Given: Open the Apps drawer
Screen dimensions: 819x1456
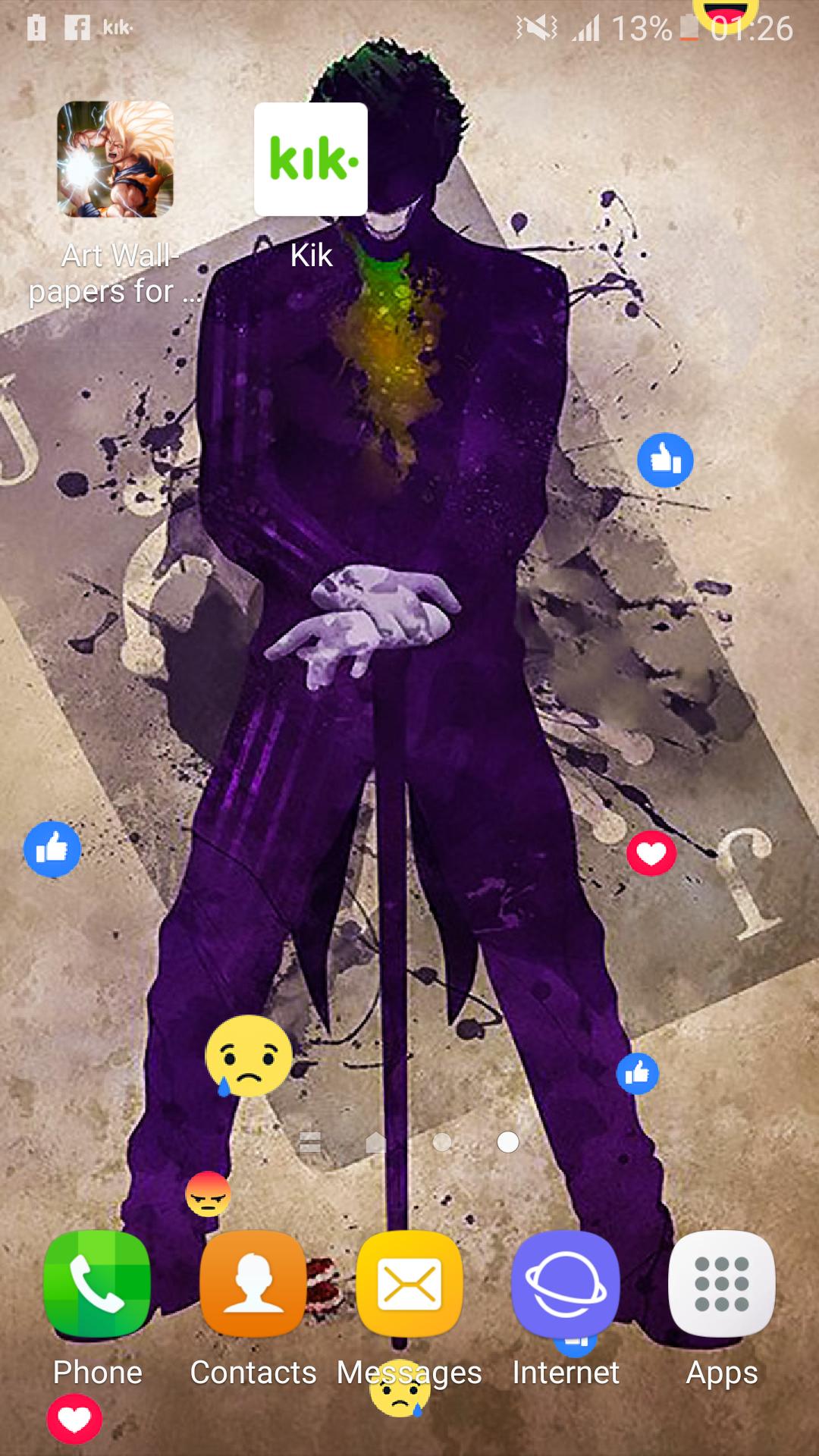Looking at the screenshot, I should click(x=722, y=1285).
